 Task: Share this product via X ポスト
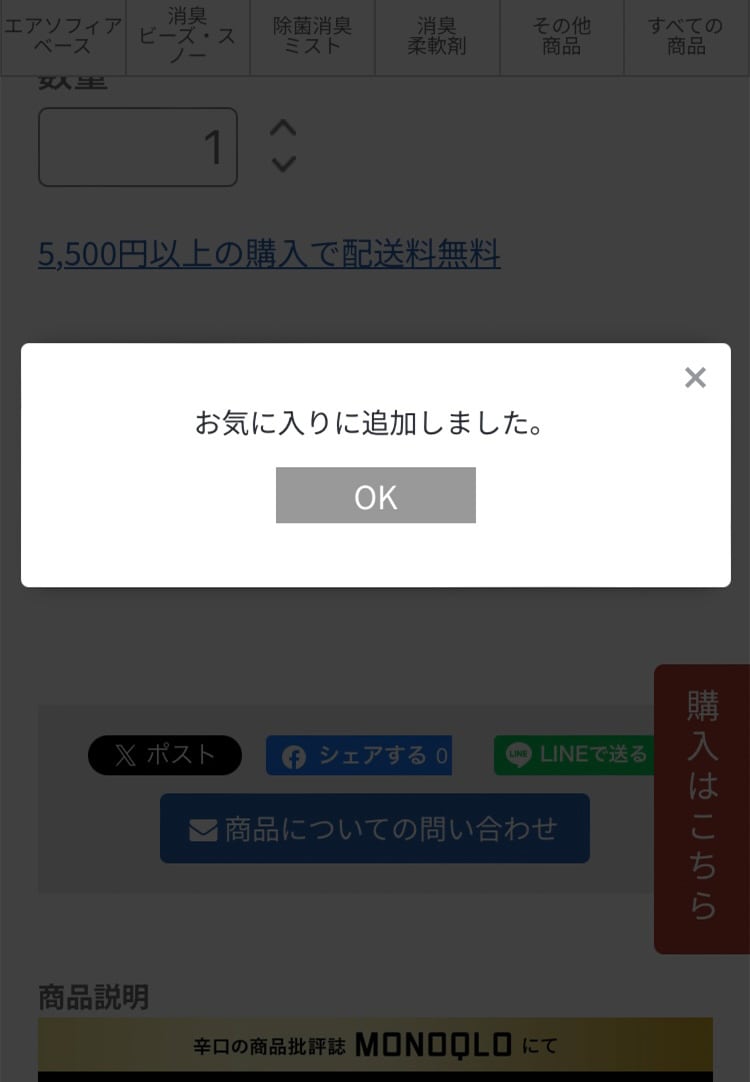click(165, 755)
